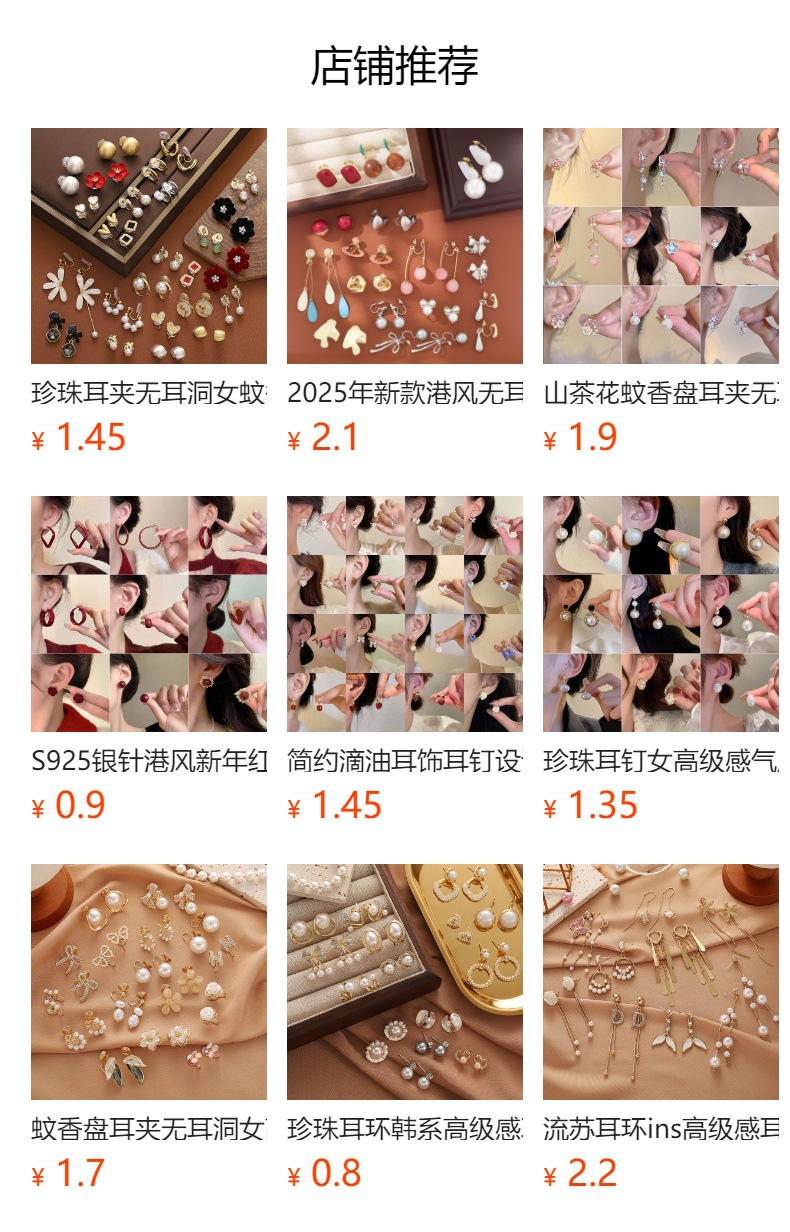The image size is (790, 1232).
Task: Open the 流苏耳环ins高级感 product card
Action: 660,982
